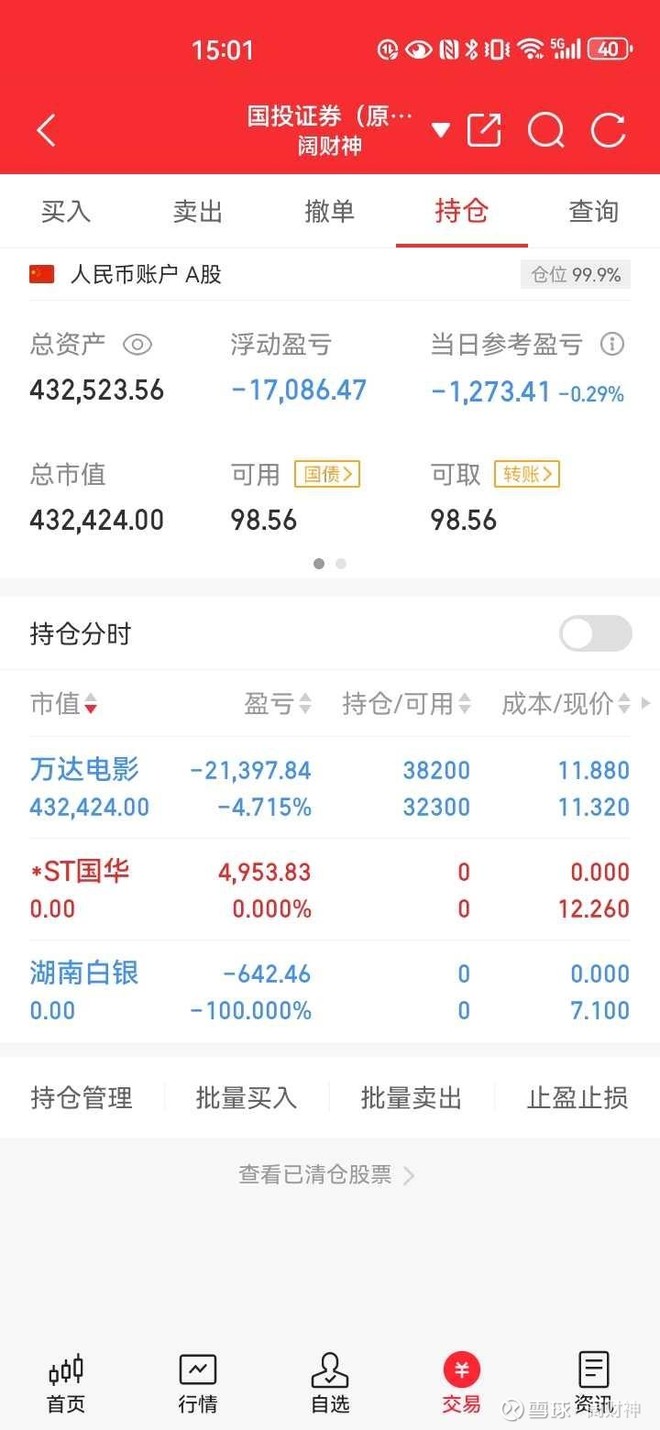Enable the 持仓分时 switch
Viewport: 660px width, 1430px height.
tap(595, 633)
